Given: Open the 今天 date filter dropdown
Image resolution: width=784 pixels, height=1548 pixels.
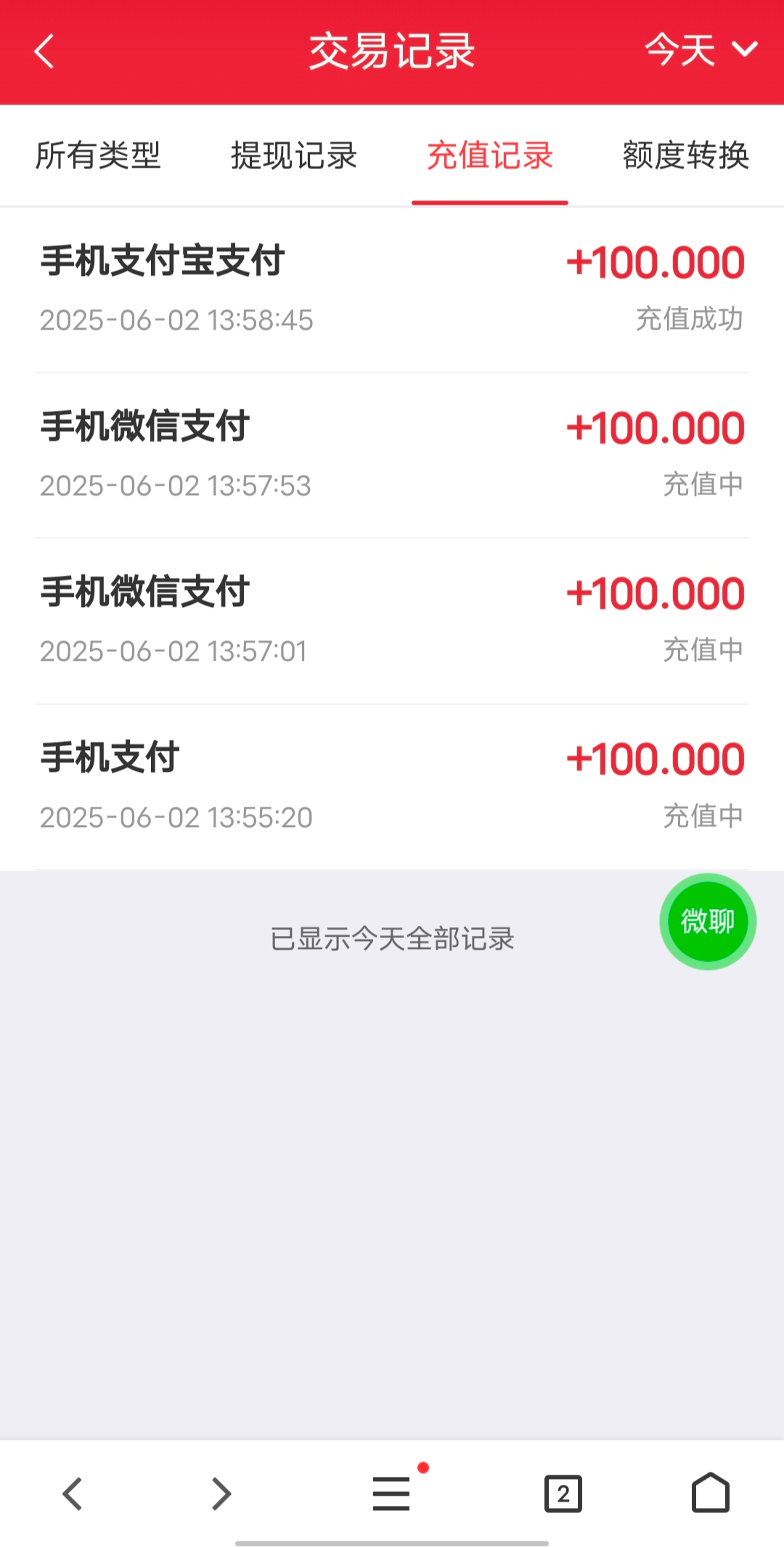Looking at the screenshot, I should click(700, 50).
